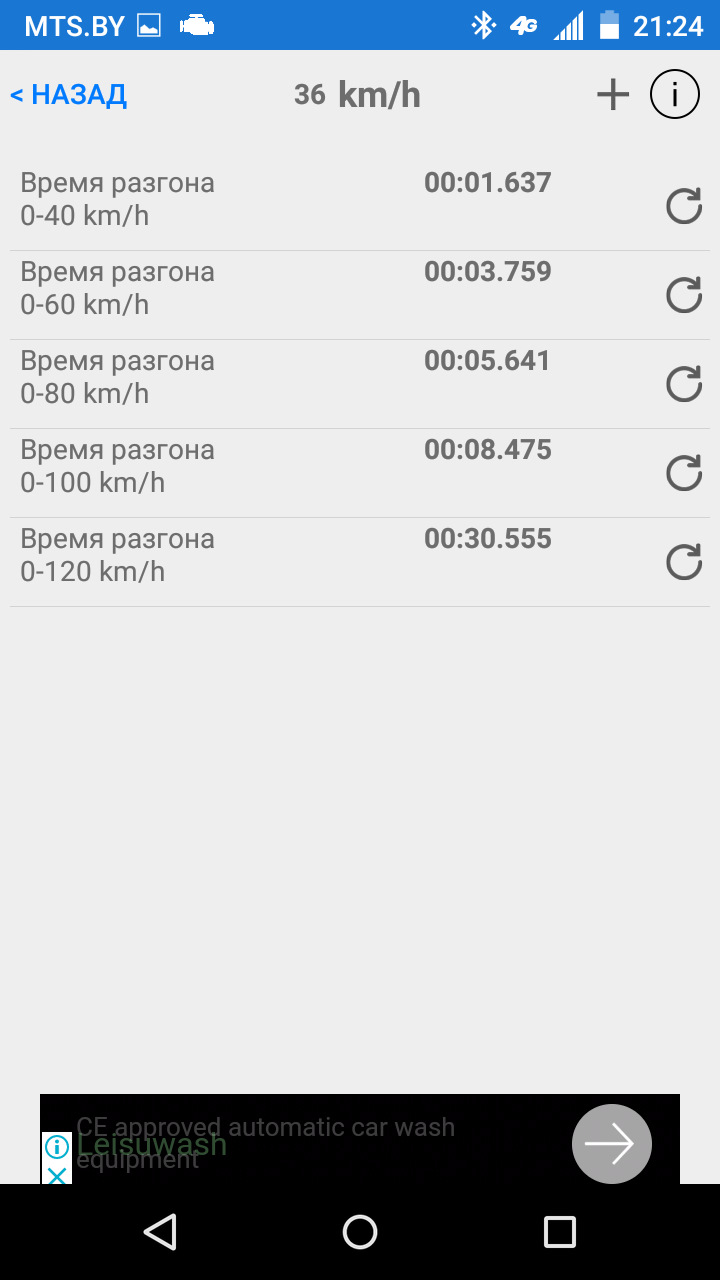This screenshot has width=720, height=1280.
Task: Tap the 00:01.637 result for 0-40 km/h
Action: pos(488,182)
